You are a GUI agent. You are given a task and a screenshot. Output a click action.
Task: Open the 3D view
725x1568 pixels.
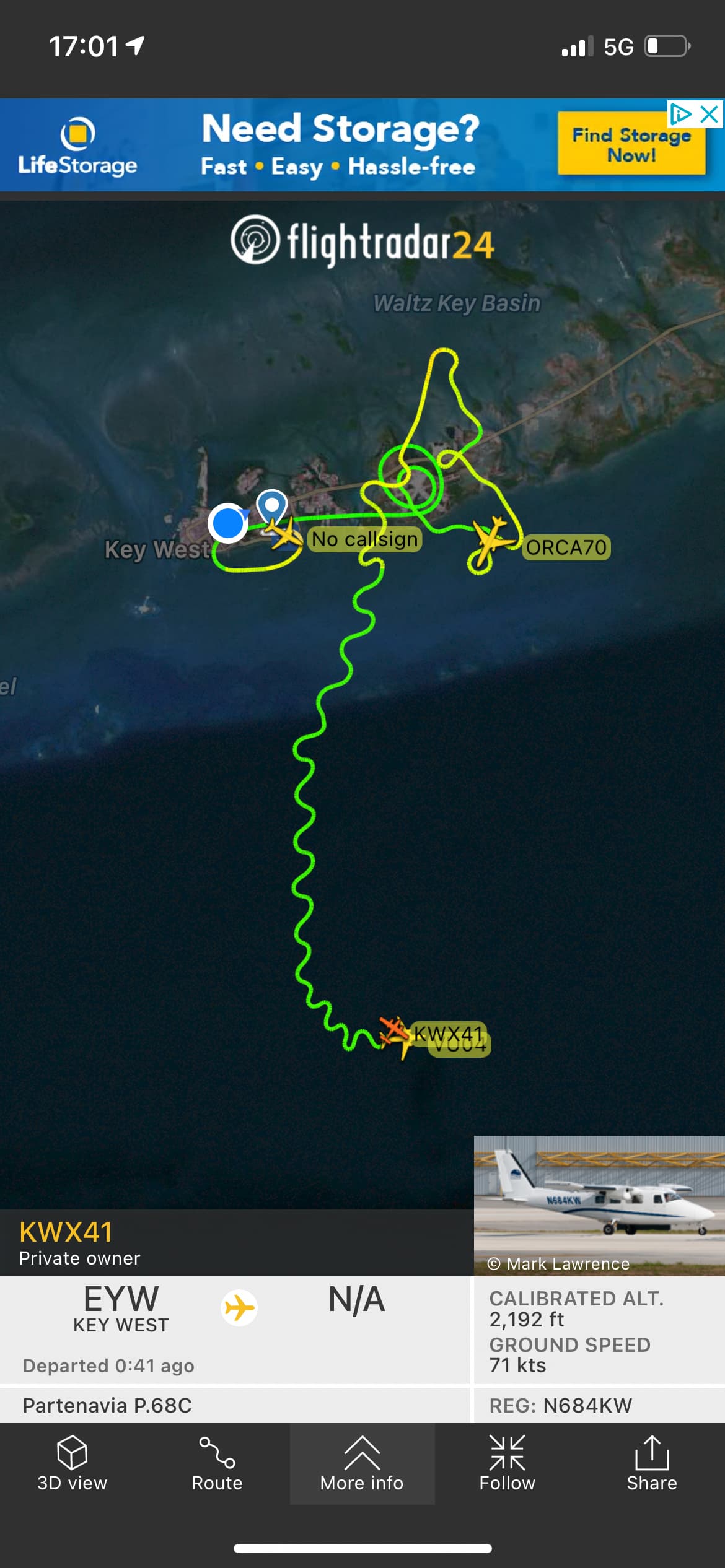pos(72,1464)
